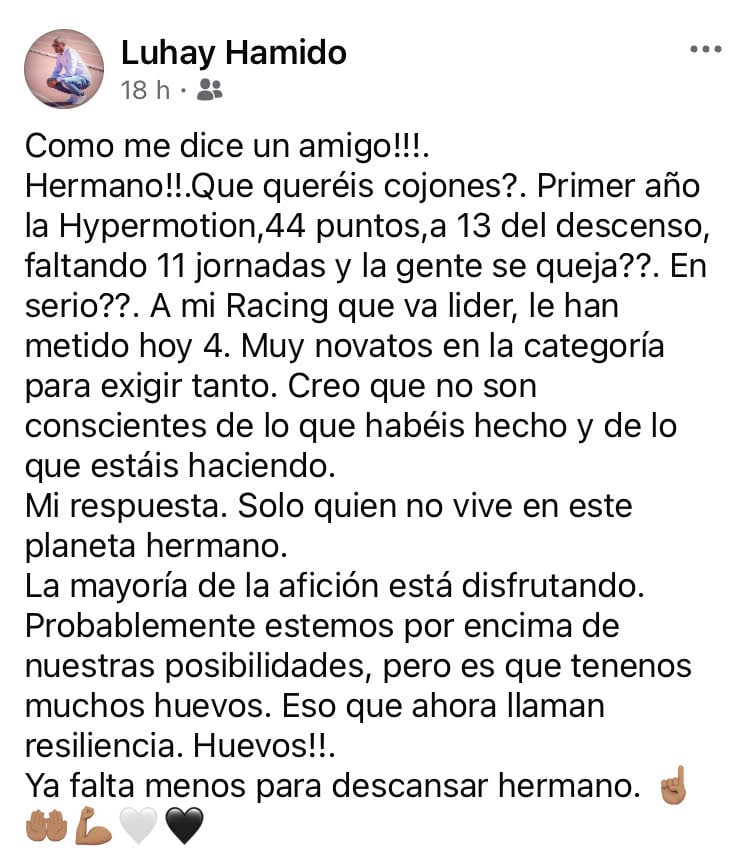Open the post's three-dot overflow menu
Viewport: 750px width, 865px height.
pyautogui.click(x=706, y=49)
